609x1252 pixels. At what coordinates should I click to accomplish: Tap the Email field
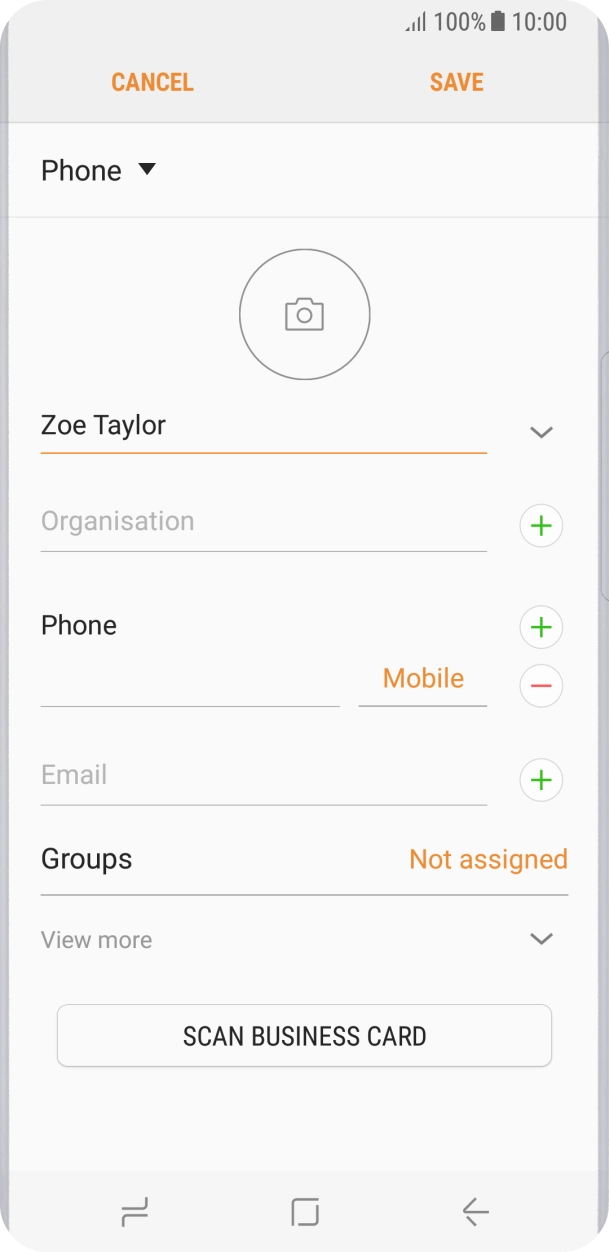click(262, 776)
